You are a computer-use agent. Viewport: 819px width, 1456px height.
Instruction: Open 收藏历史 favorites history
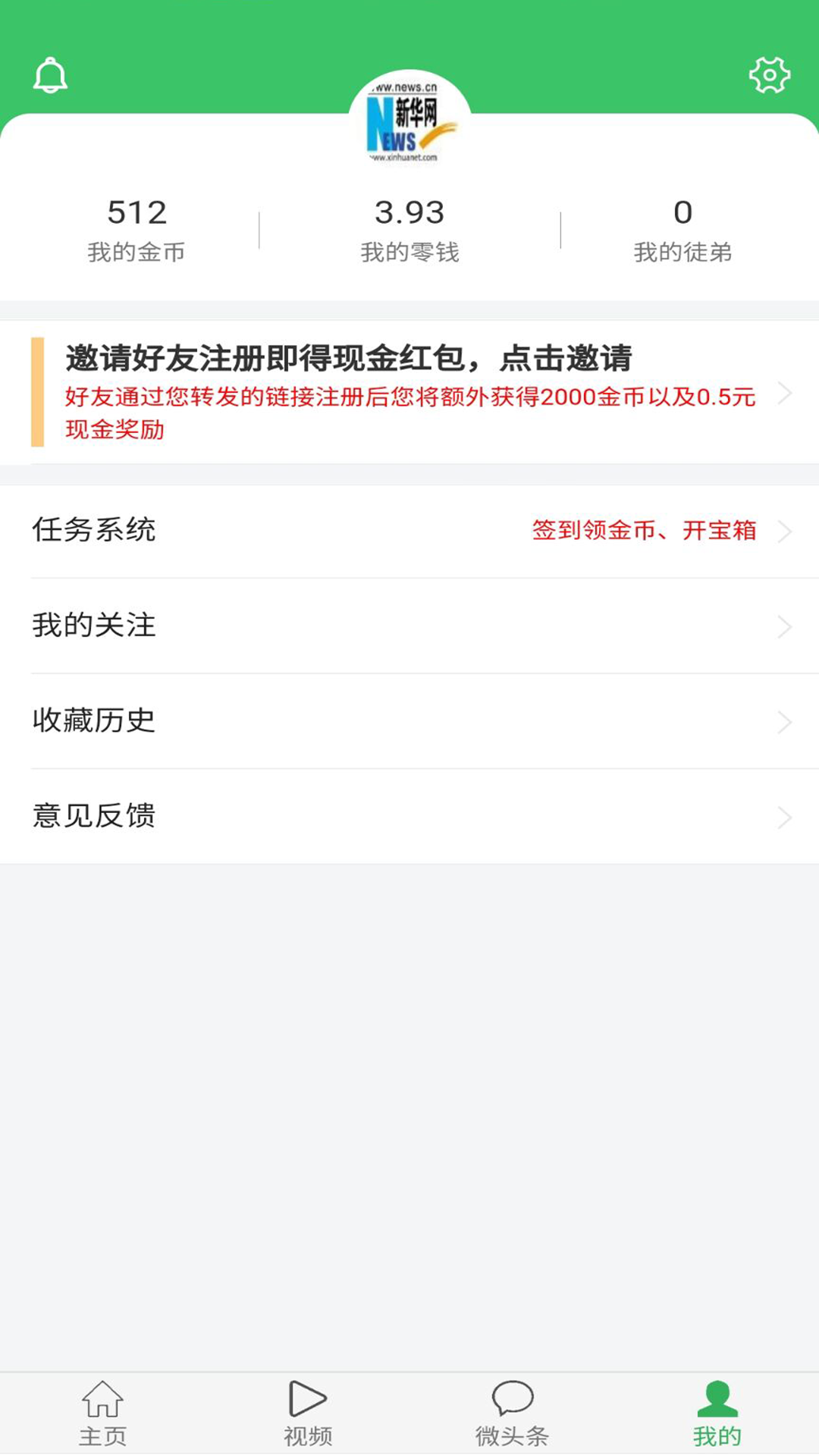click(409, 721)
